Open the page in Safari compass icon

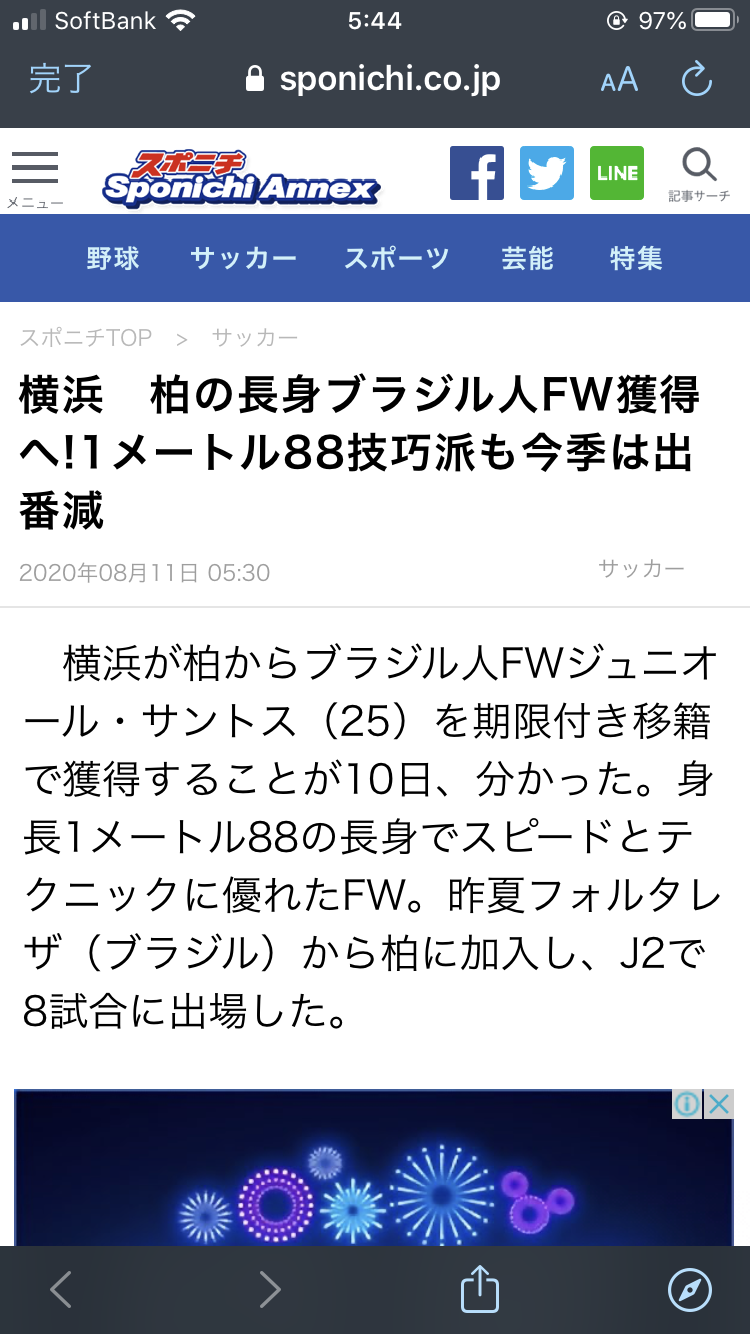click(690, 1290)
